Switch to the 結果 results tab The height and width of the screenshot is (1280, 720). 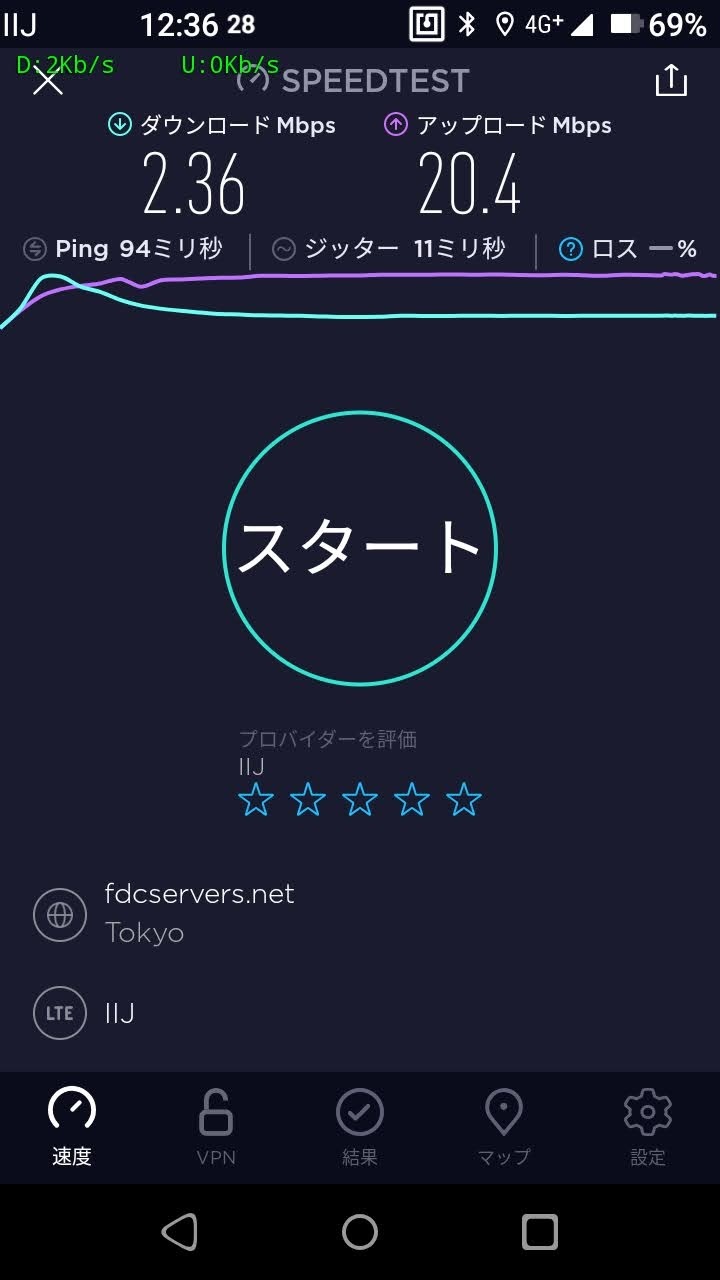pos(360,1127)
